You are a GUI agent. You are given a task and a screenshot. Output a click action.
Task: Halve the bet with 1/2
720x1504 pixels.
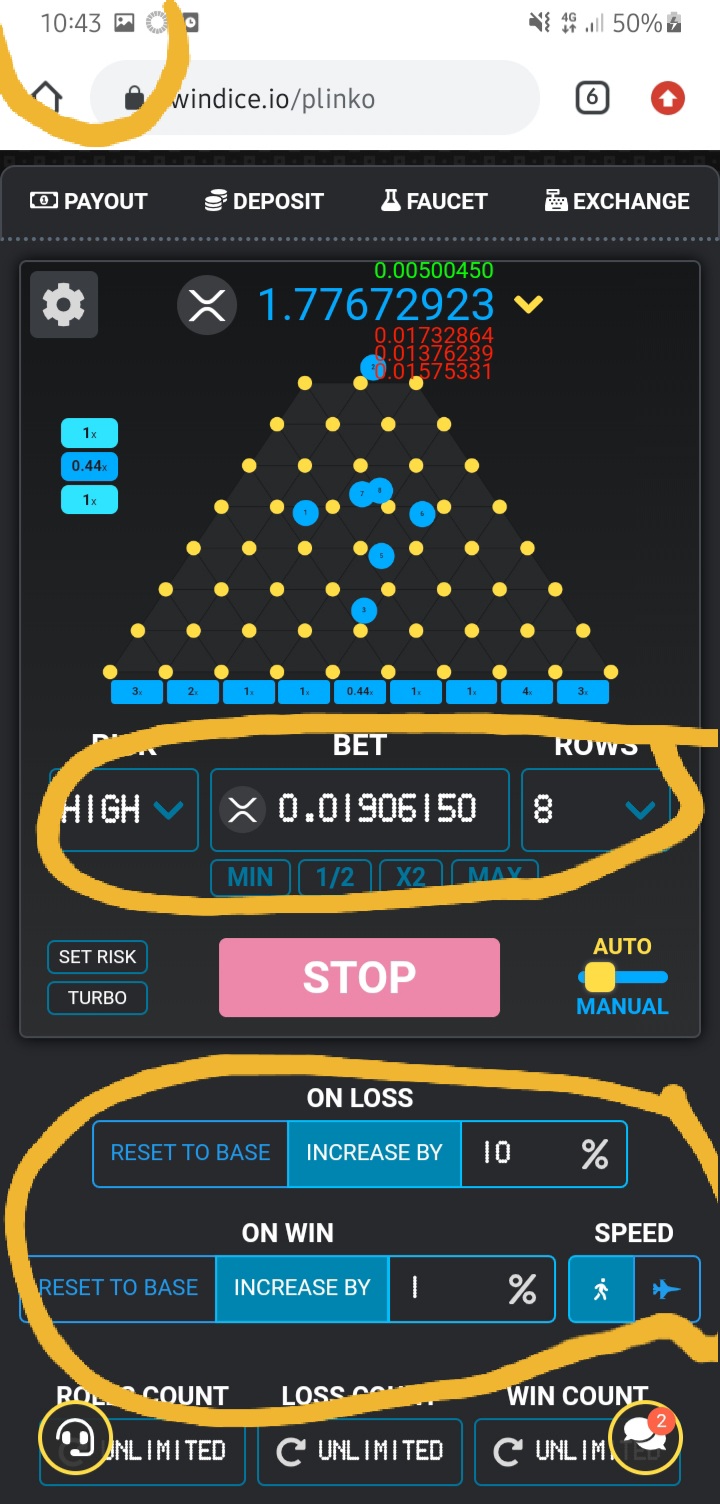click(x=335, y=877)
